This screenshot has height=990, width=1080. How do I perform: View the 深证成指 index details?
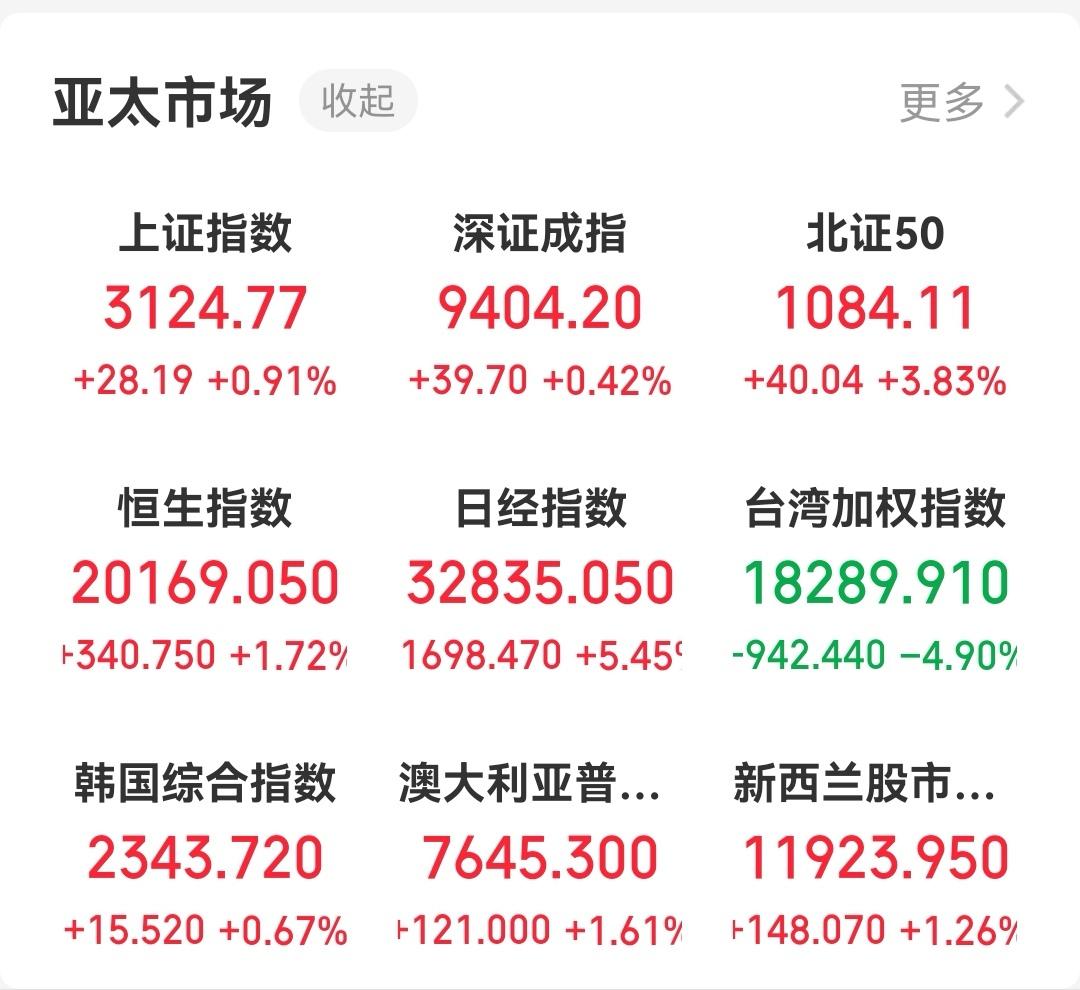pos(540,306)
